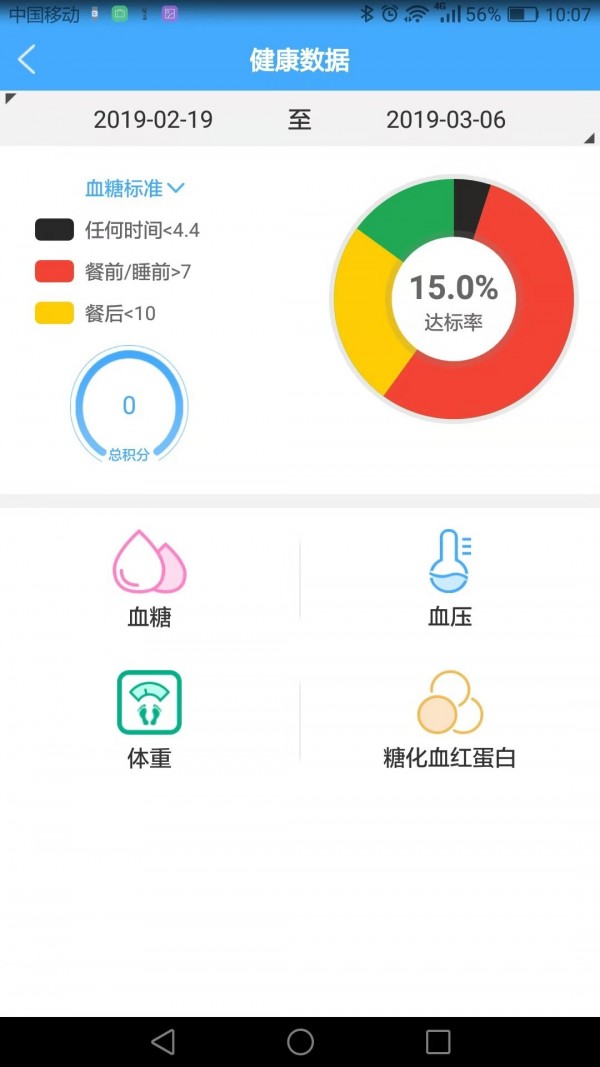Screen dimensions: 600x1067
Task: Open the 血压 records
Action: pos(450,580)
